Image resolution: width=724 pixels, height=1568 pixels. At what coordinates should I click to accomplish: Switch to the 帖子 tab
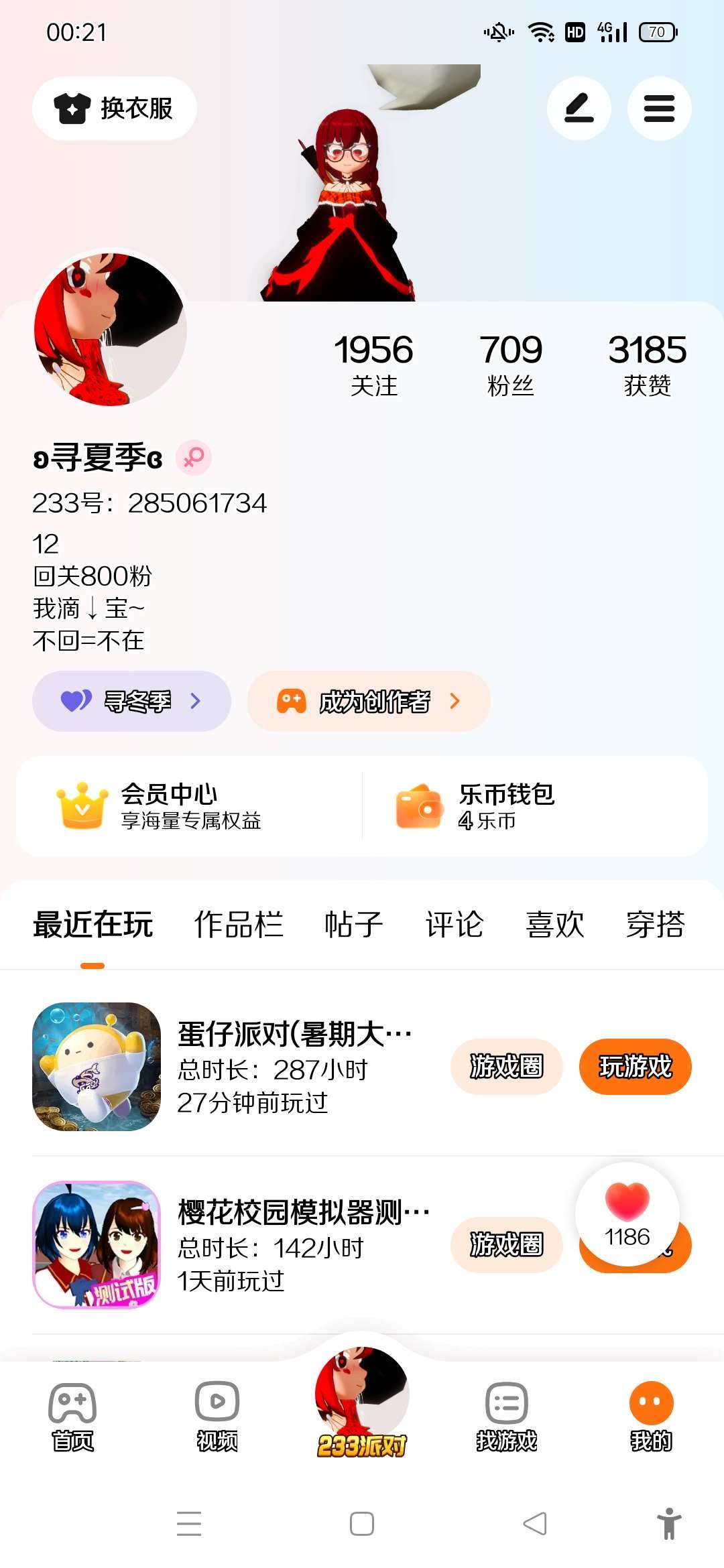pos(354,925)
